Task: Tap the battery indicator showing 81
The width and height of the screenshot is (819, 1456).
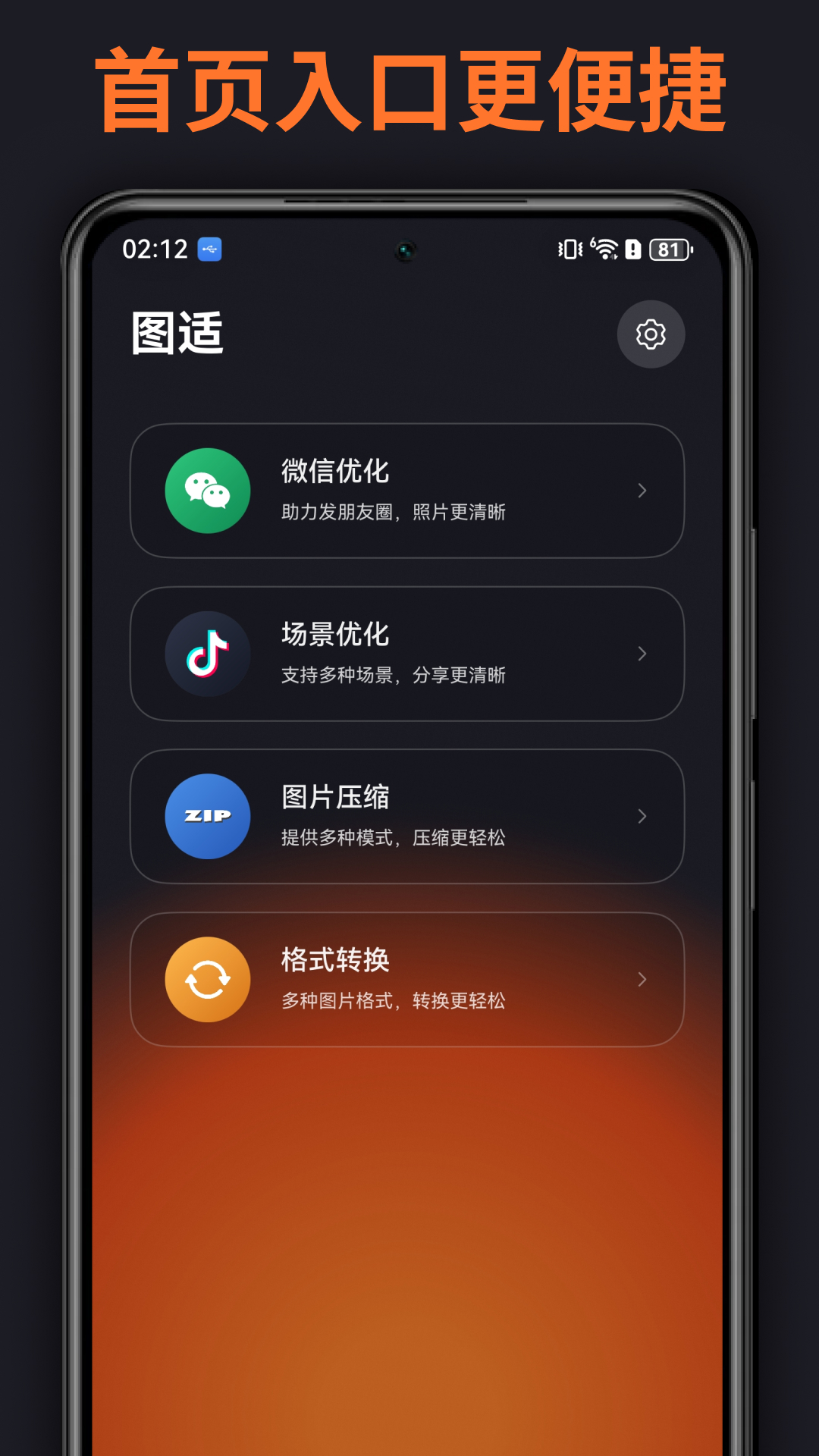Action: click(x=670, y=247)
